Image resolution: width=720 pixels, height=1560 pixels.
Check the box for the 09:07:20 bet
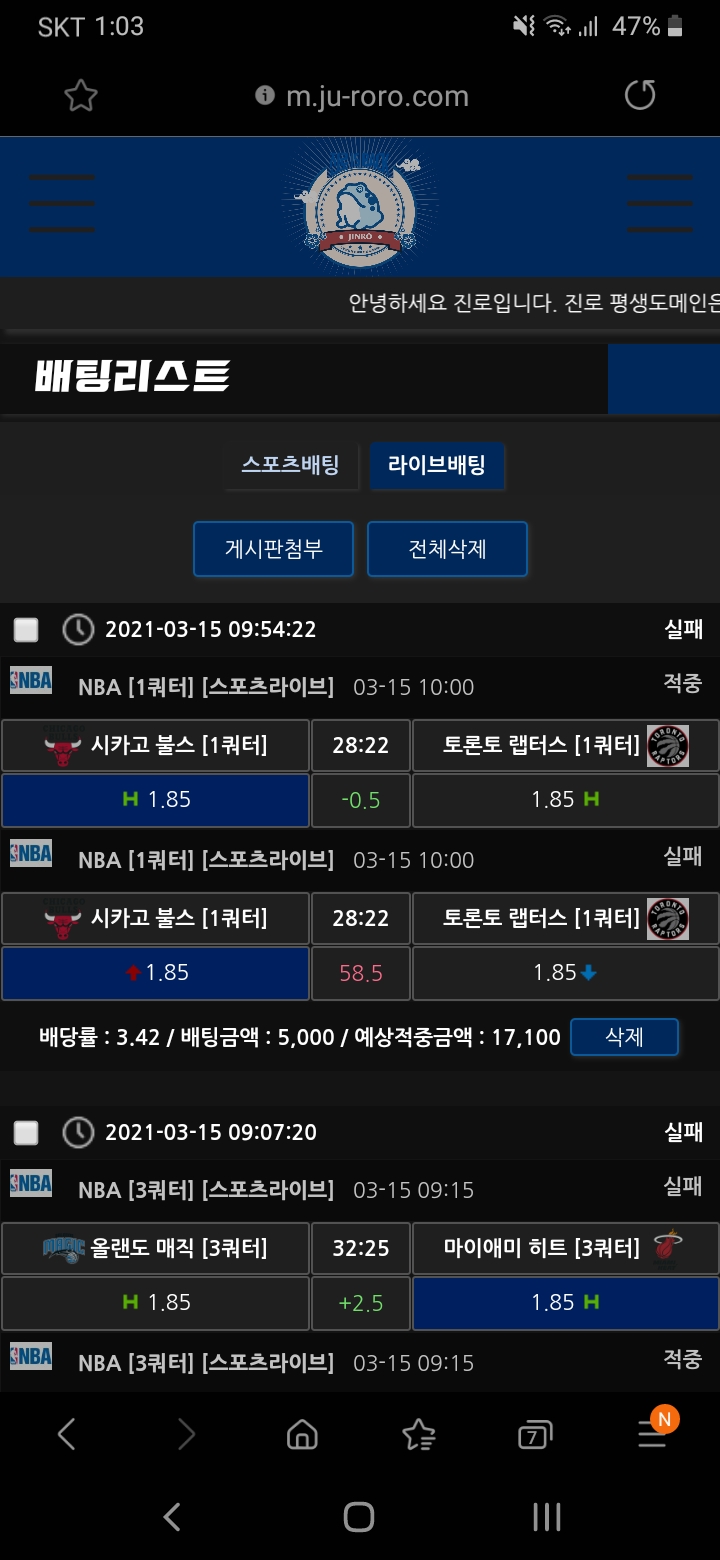(26, 1133)
